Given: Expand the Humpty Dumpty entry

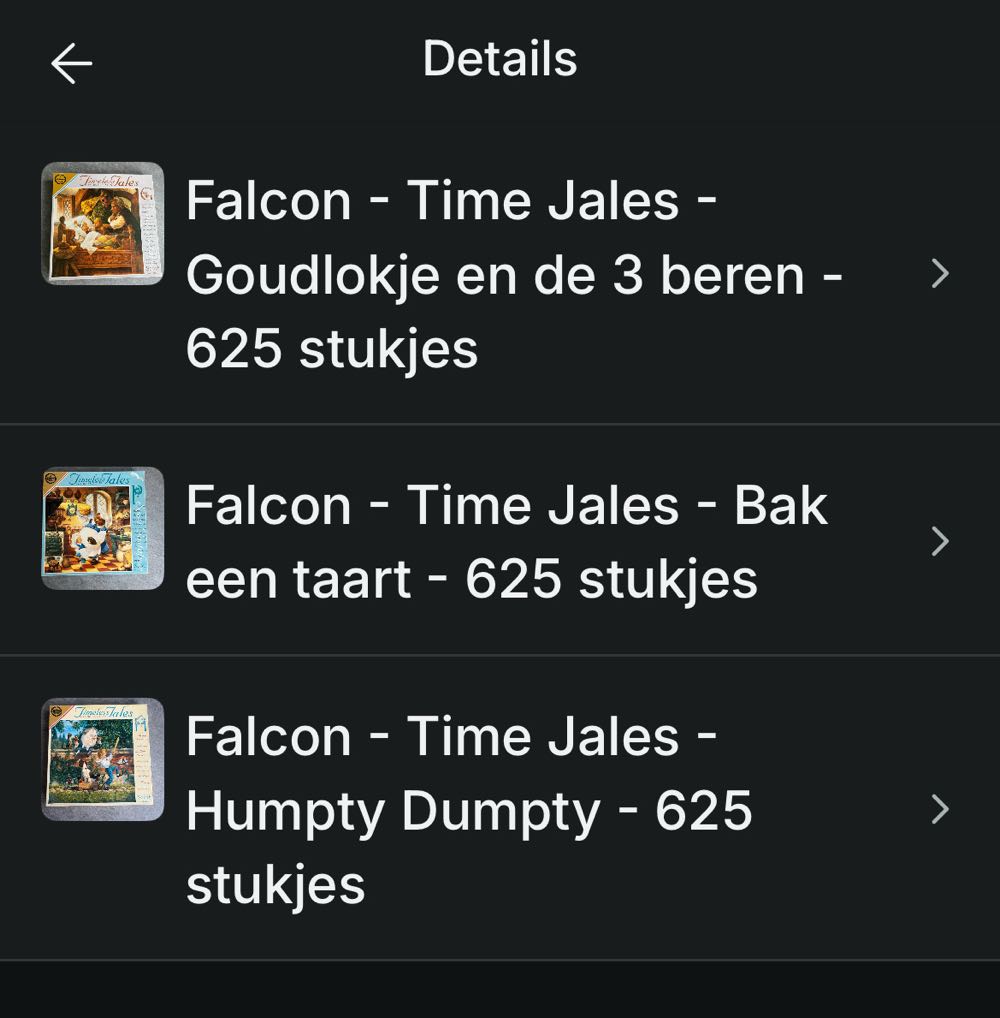Looking at the screenshot, I should 500,811.
